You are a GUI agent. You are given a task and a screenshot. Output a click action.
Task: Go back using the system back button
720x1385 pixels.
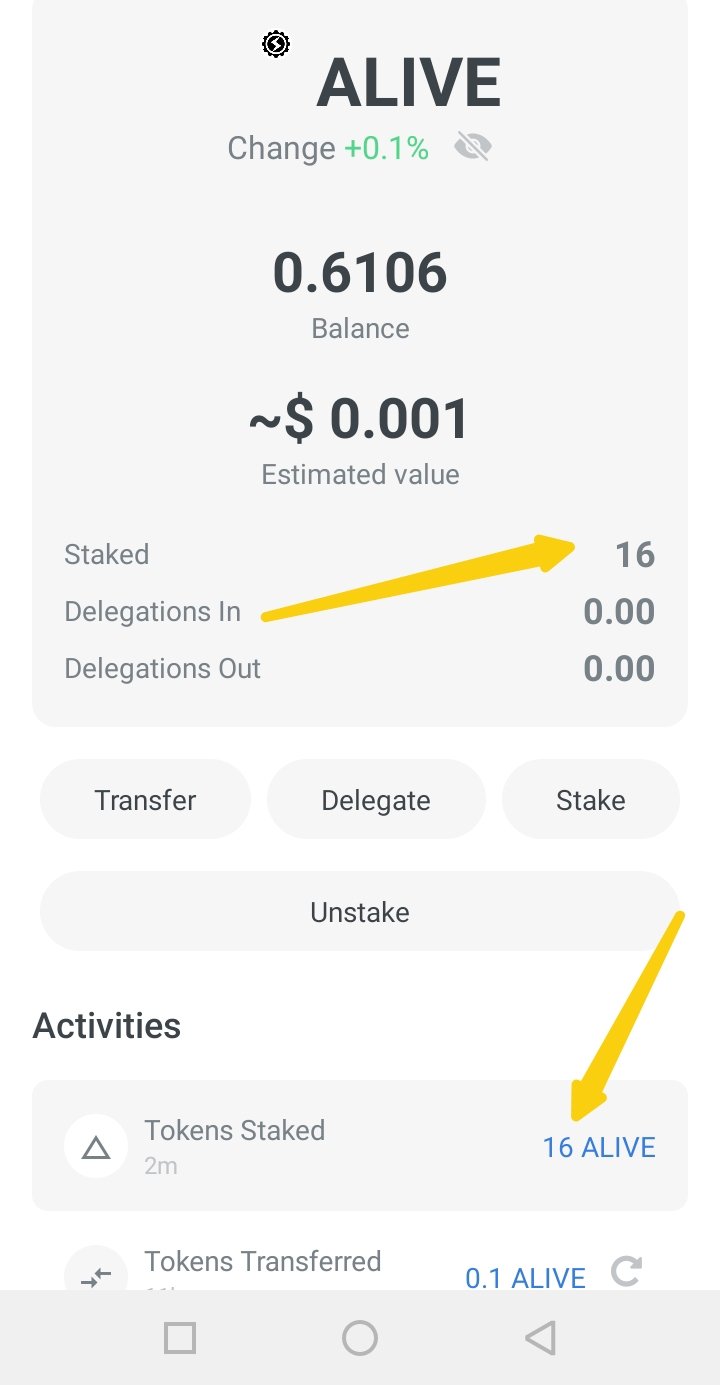click(x=540, y=1337)
